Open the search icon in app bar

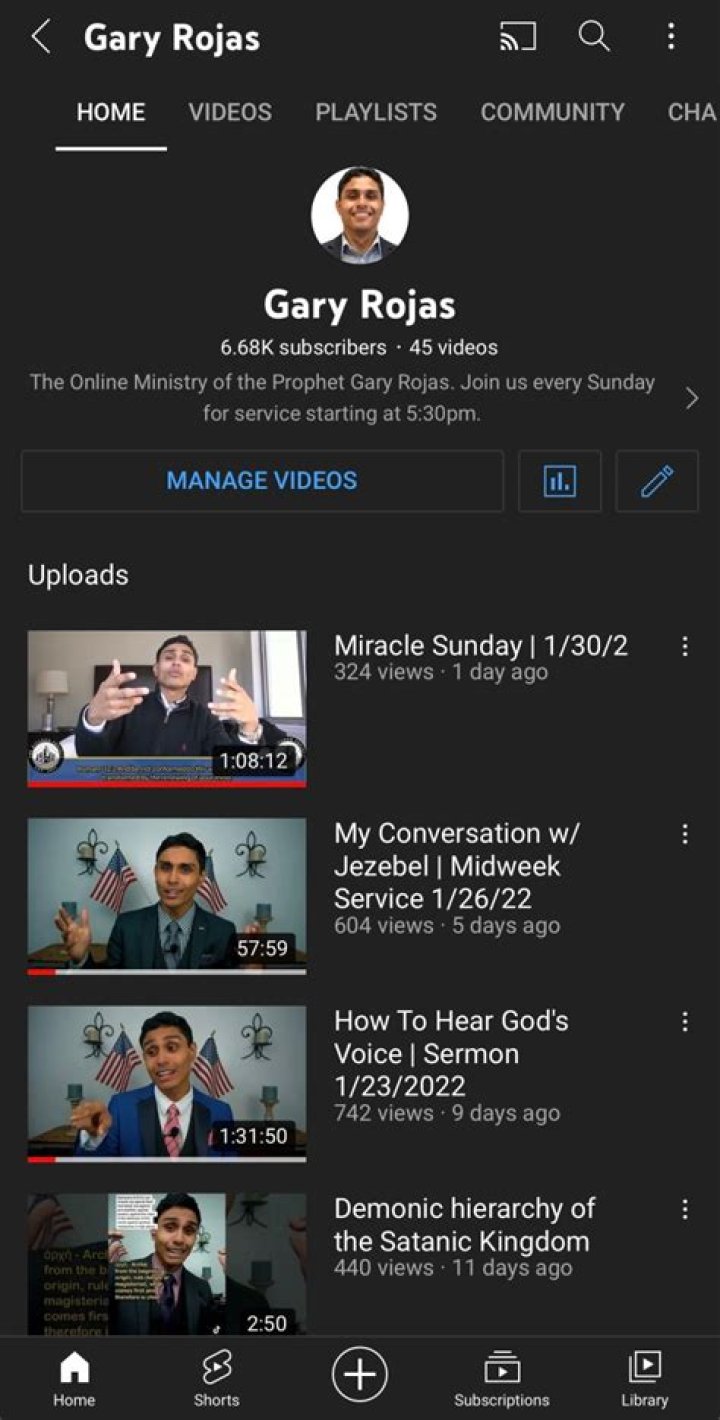(x=594, y=38)
